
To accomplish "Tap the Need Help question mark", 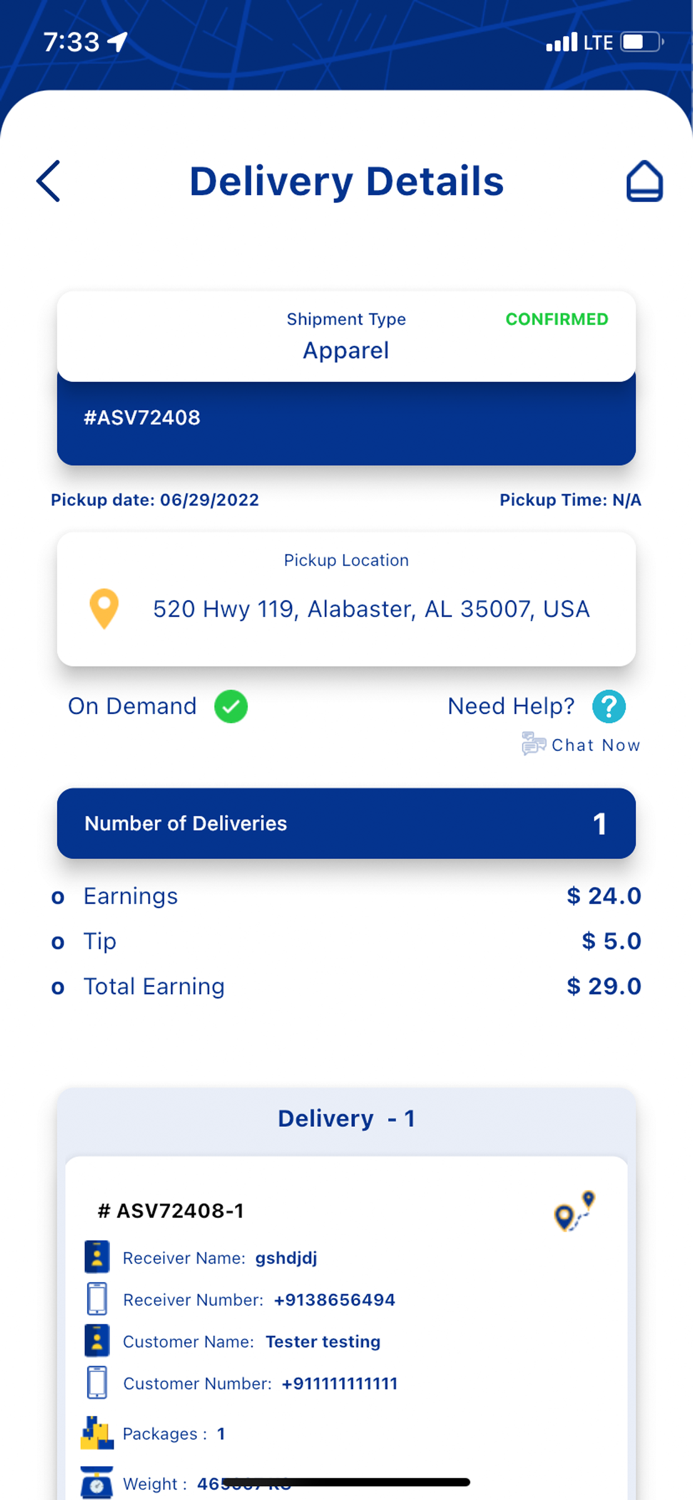I will pyautogui.click(x=608, y=707).
